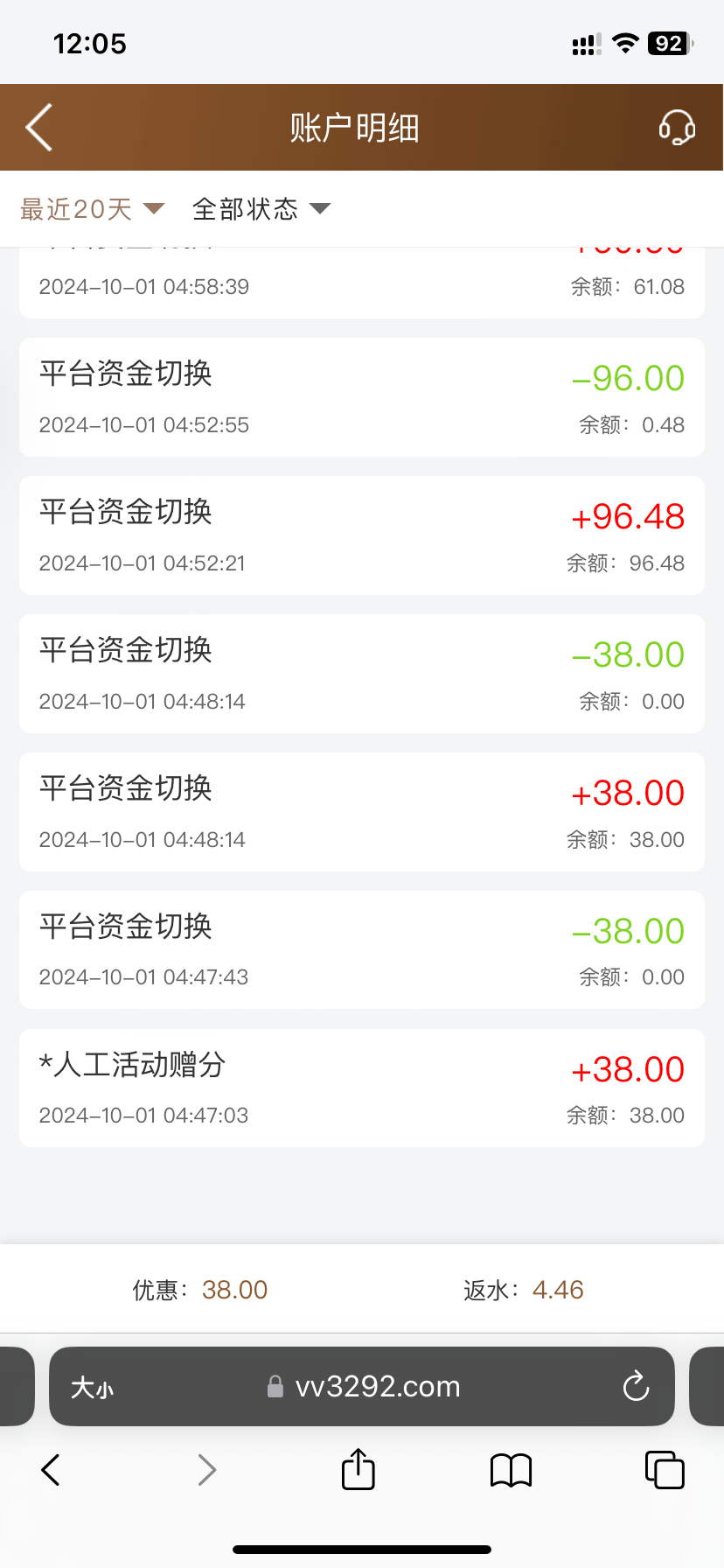Show all open Safari tabs
724x1568 pixels.
coord(664,1470)
